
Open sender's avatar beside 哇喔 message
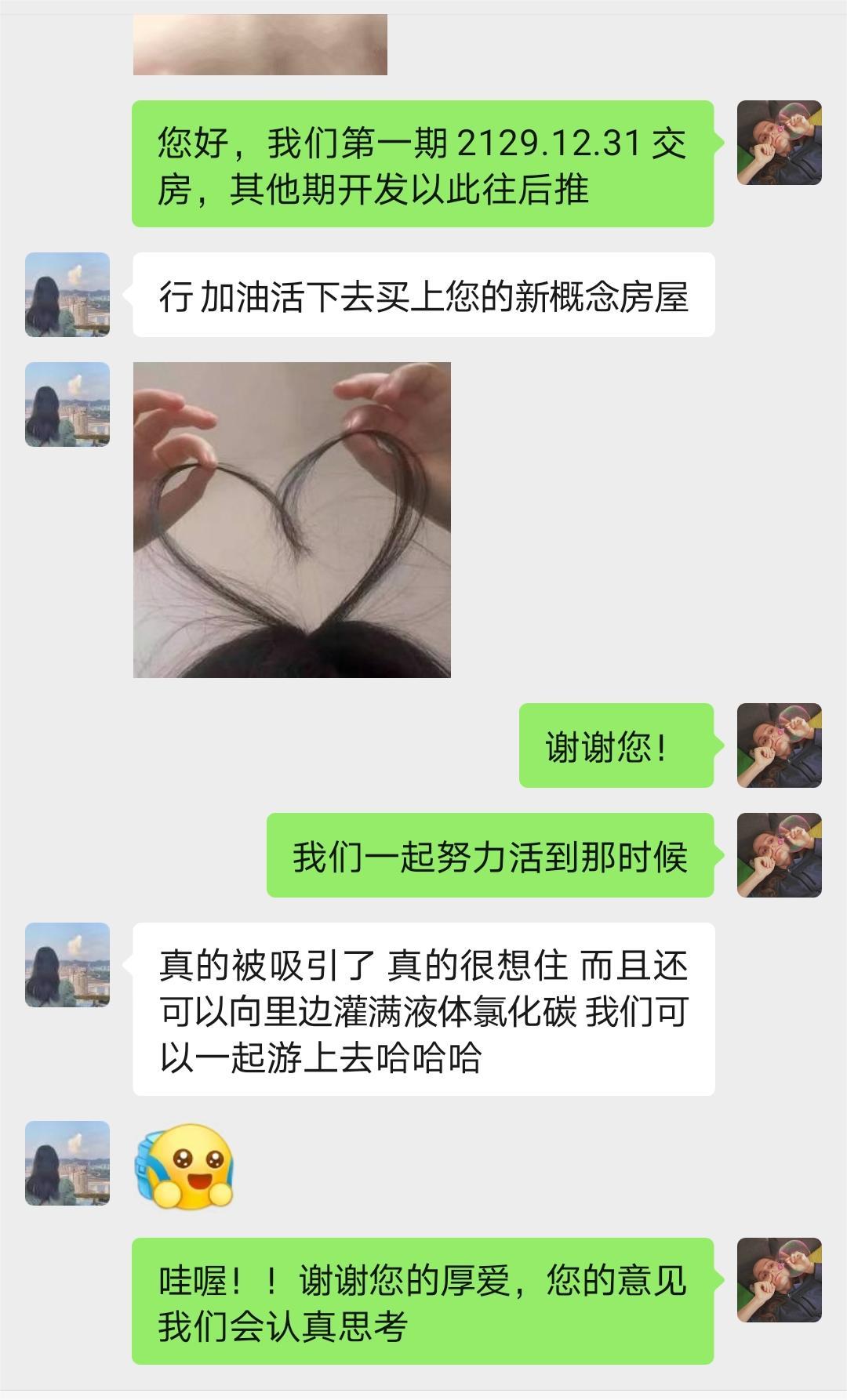click(x=779, y=1279)
